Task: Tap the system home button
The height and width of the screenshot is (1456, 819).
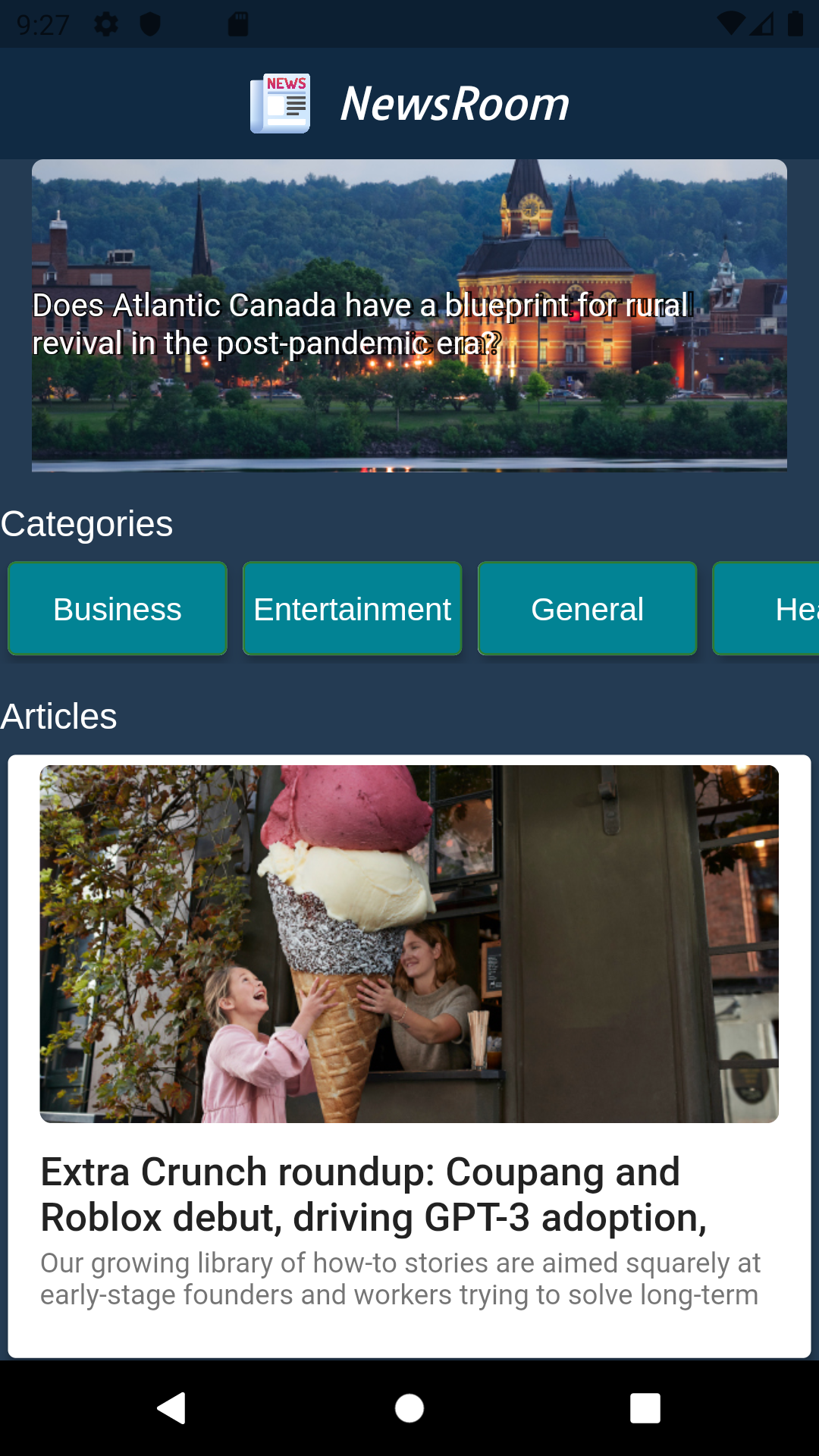Action: 409,1408
